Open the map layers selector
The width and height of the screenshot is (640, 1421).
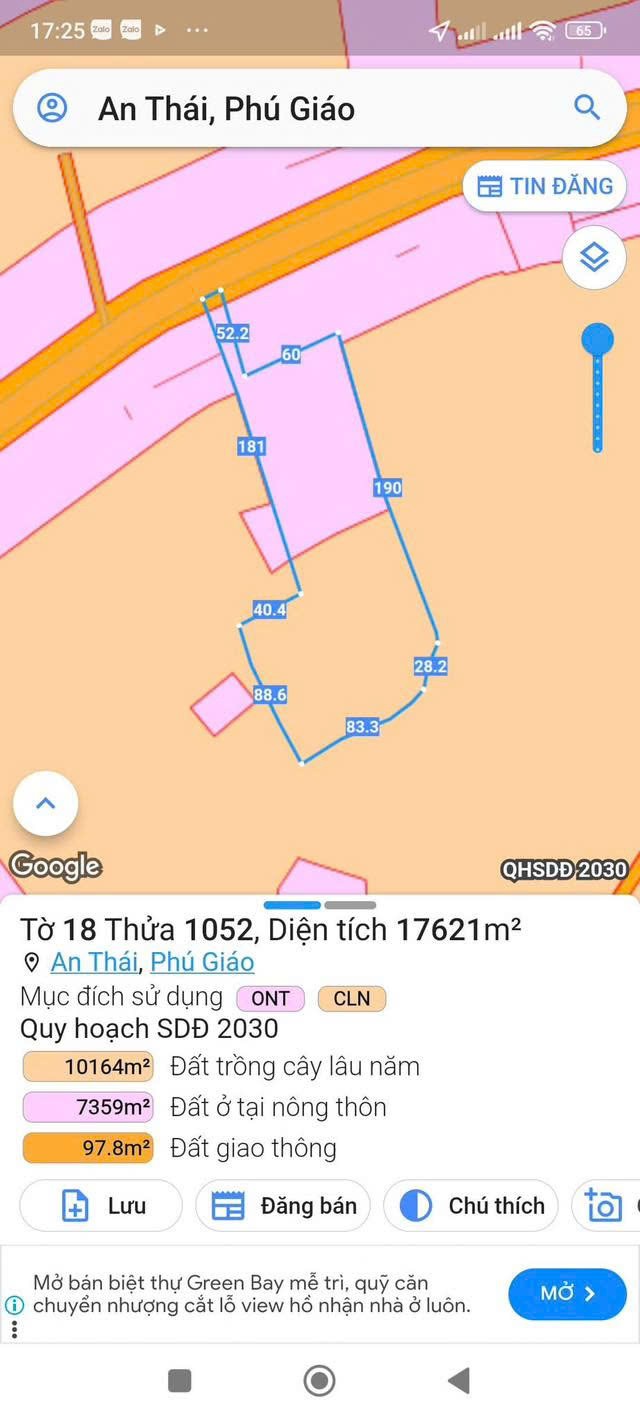[594, 258]
